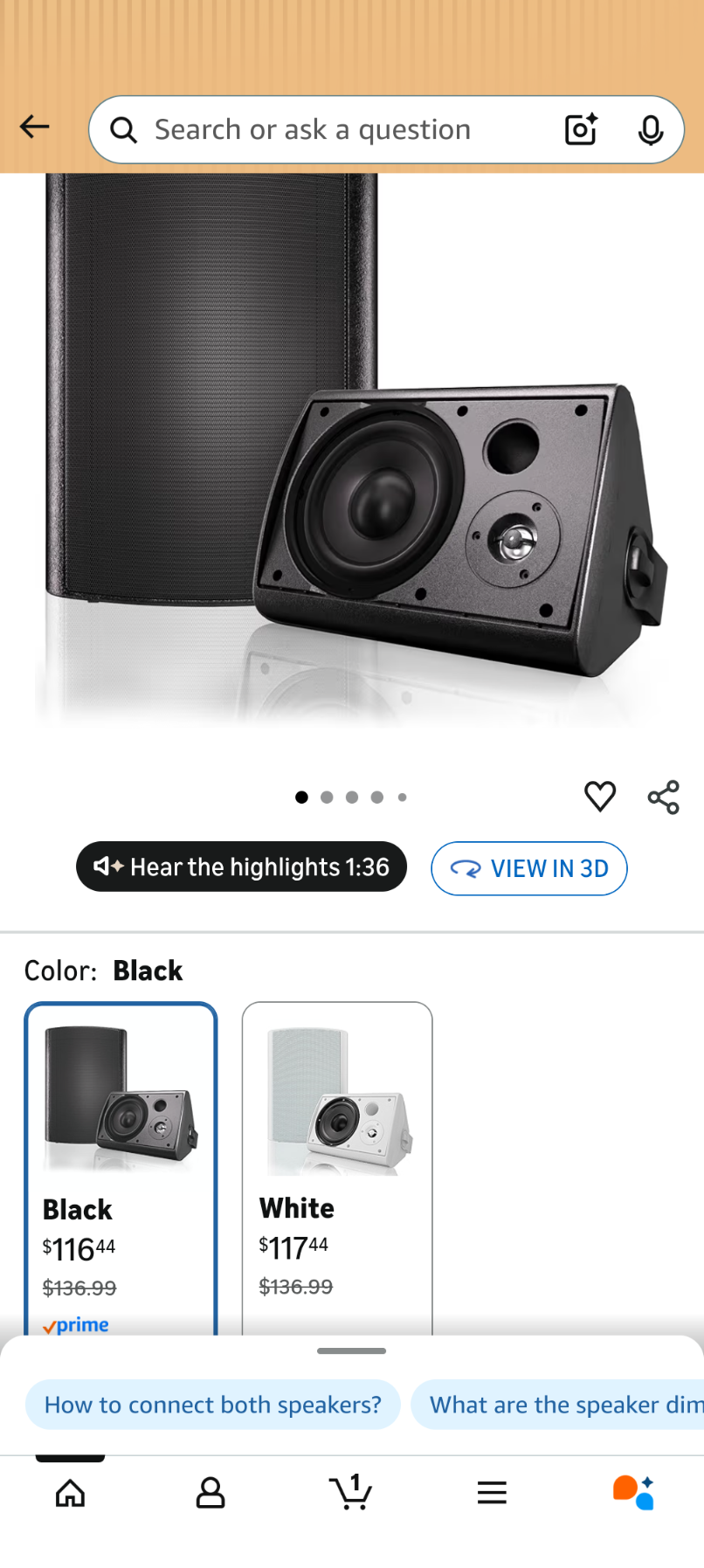Open the Rufus AI assistant tab
The image size is (704, 1568).
[633, 1493]
